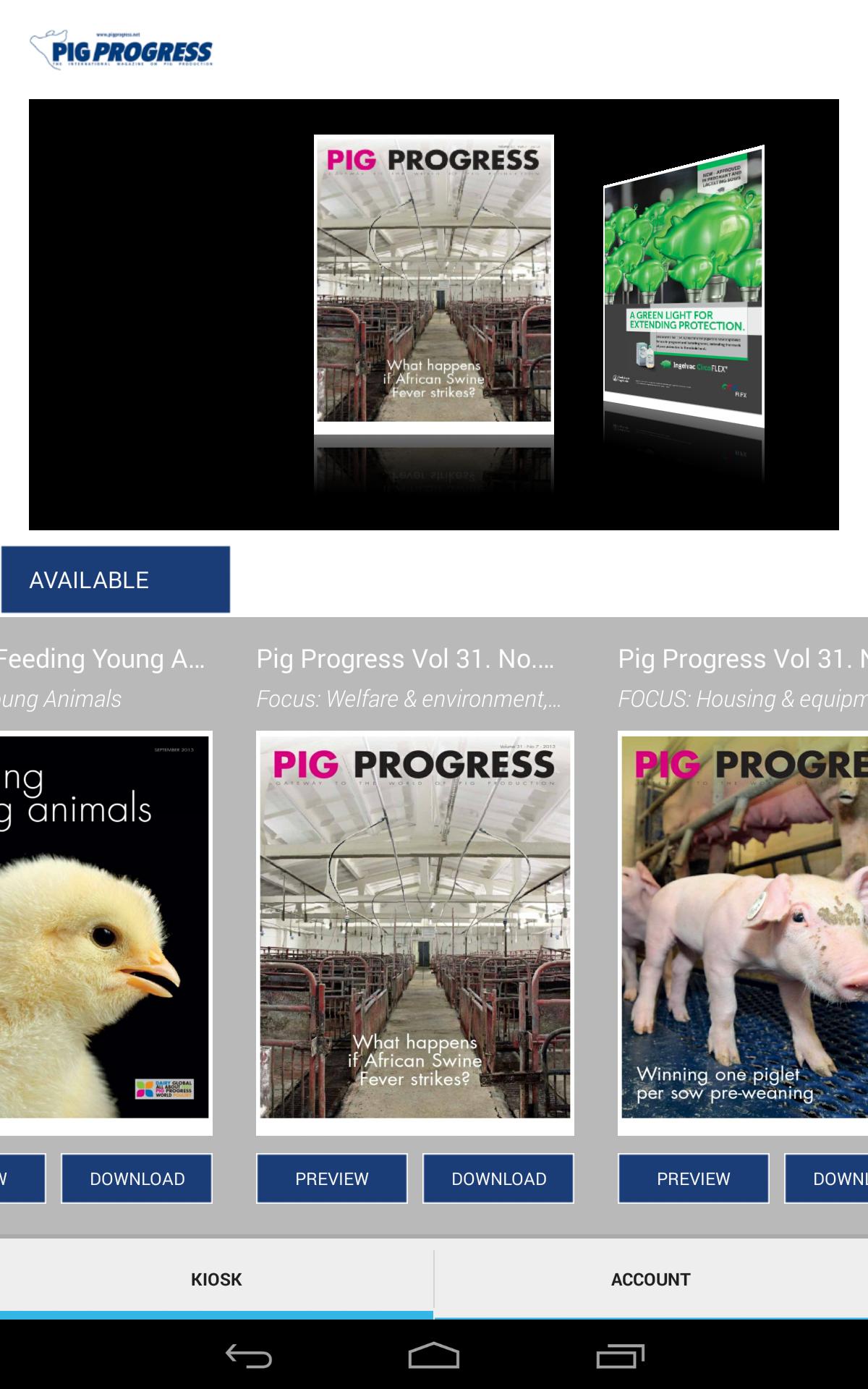Preview Pig Progress Welfare & environment issue
This screenshot has height=1389, width=868.
click(x=331, y=1178)
